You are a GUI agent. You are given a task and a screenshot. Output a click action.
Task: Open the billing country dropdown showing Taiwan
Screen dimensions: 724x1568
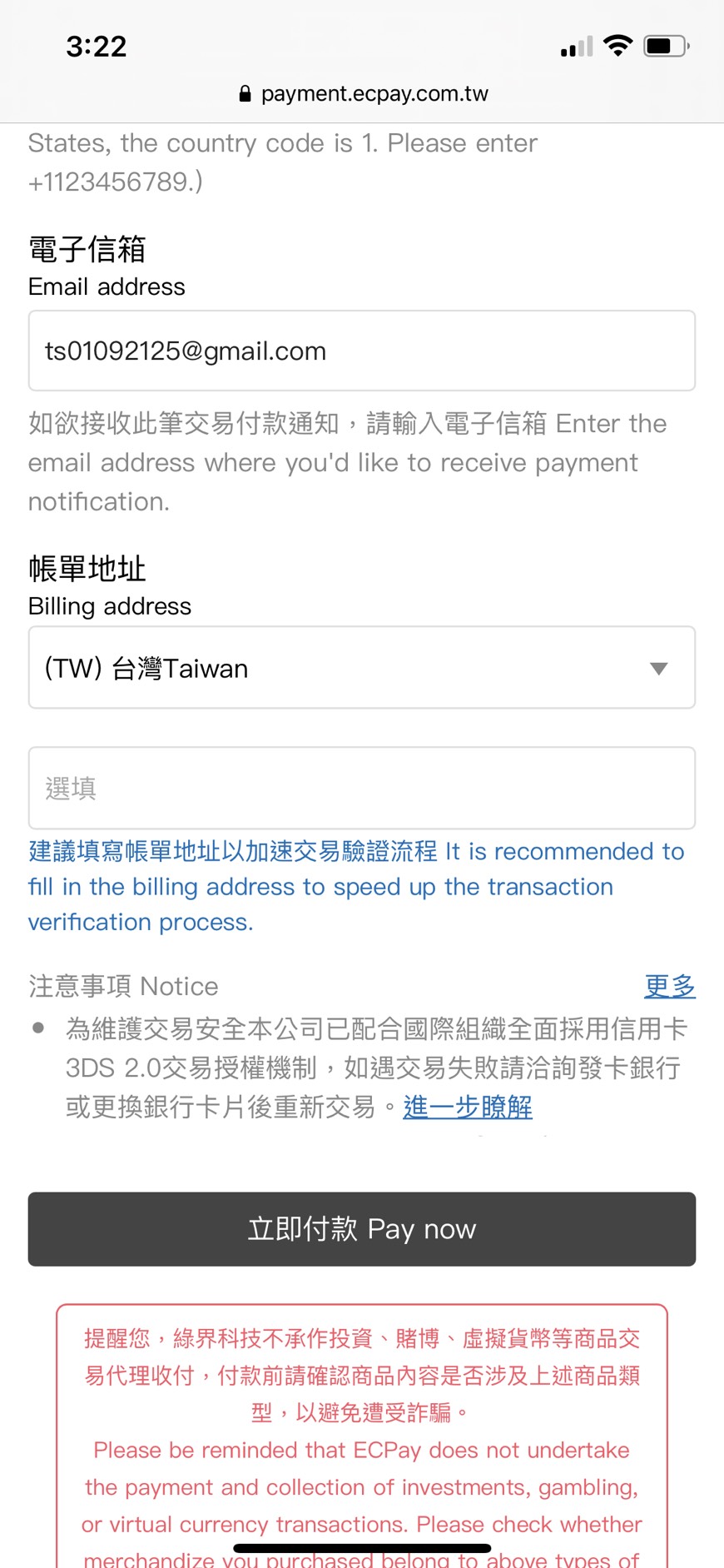click(x=362, y=668)
